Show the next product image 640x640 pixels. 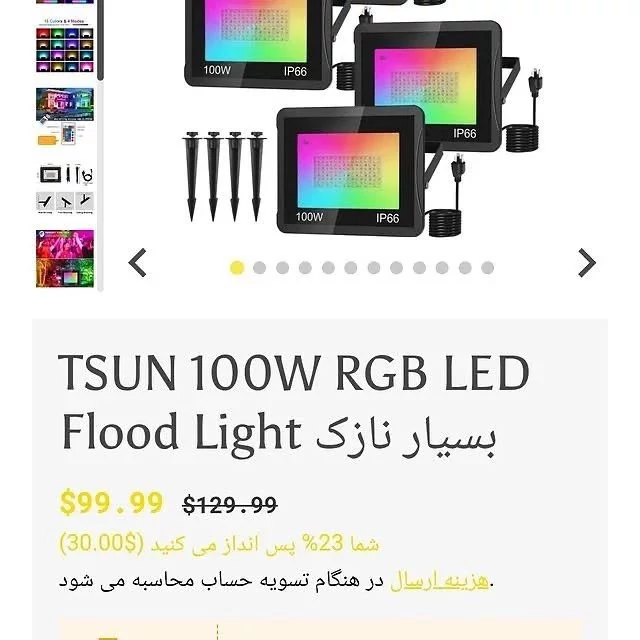[587, 263]
